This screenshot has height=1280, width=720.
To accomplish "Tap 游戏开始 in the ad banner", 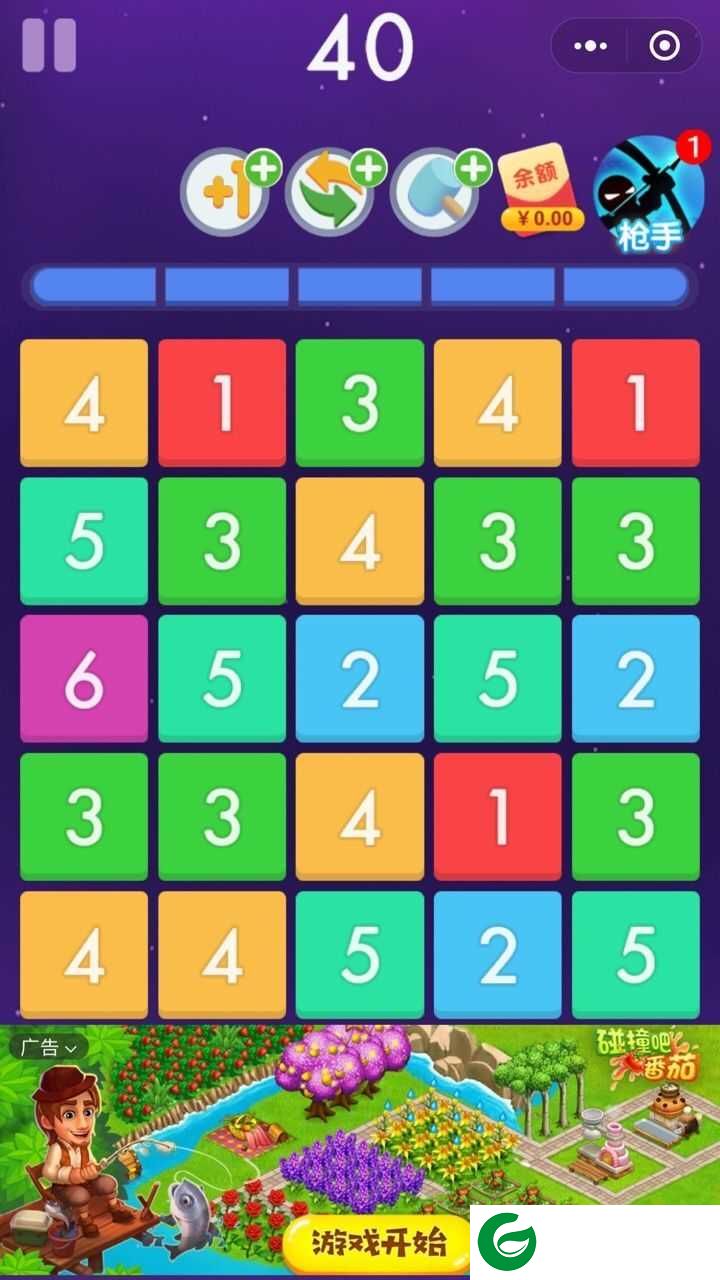I will pyautogui.click(x=377, y=1243).
